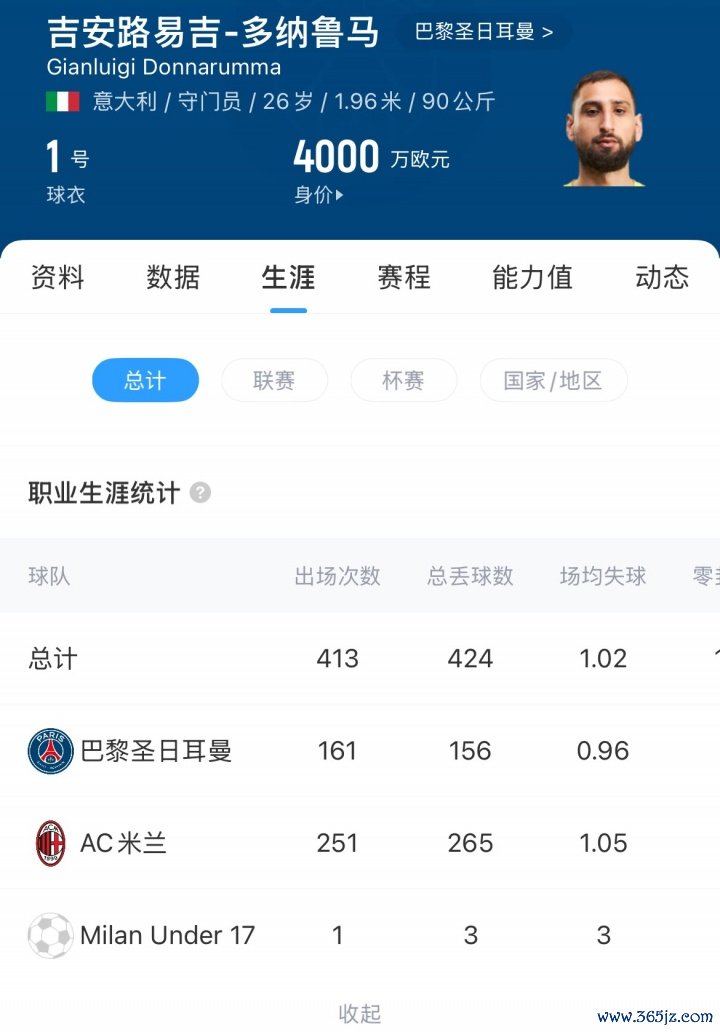View the 动态 tab
Screen dimensions: 720x1032
point(662,277)
